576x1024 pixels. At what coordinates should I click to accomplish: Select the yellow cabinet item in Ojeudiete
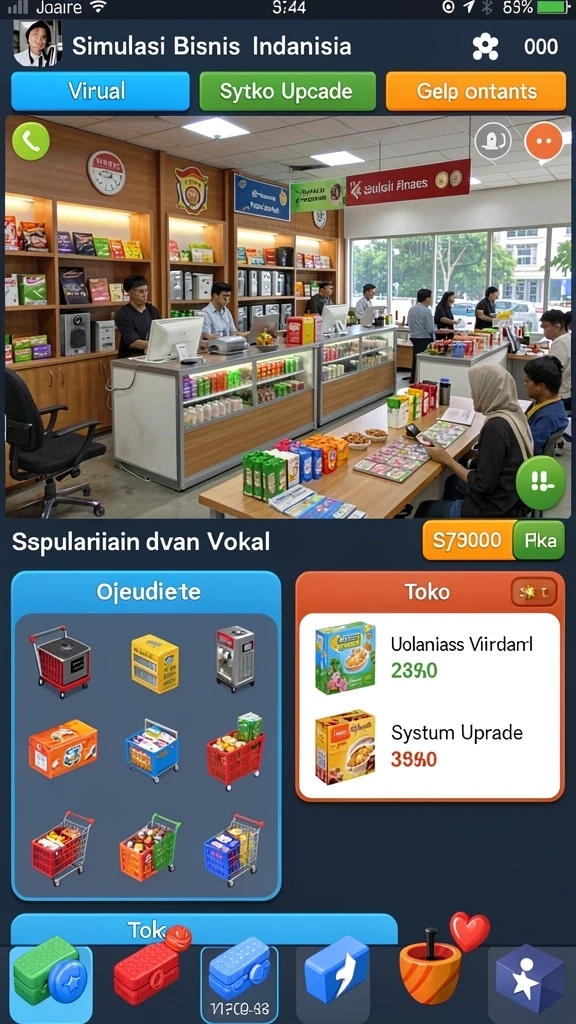pyautogui.click(x=155, y=663)
